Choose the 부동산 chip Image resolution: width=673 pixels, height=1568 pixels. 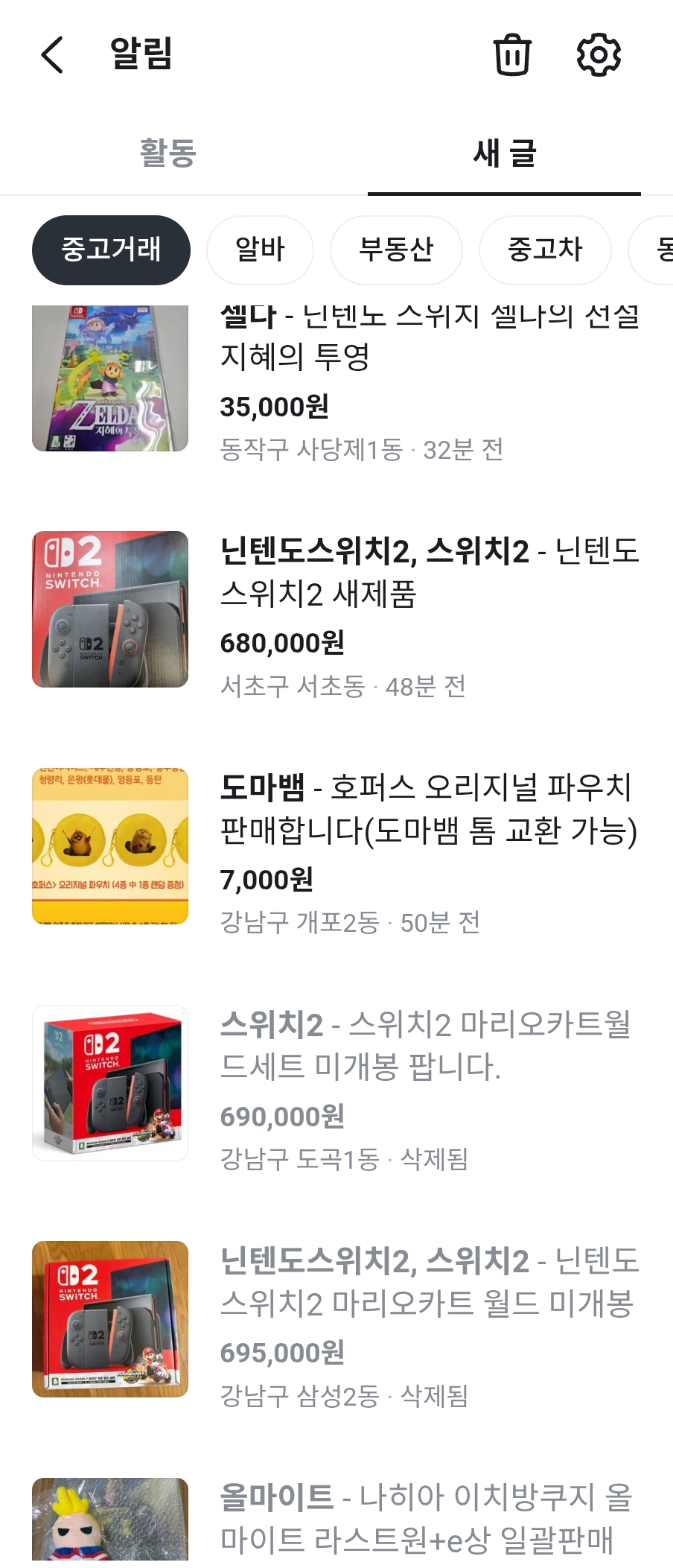coord(396,250)
